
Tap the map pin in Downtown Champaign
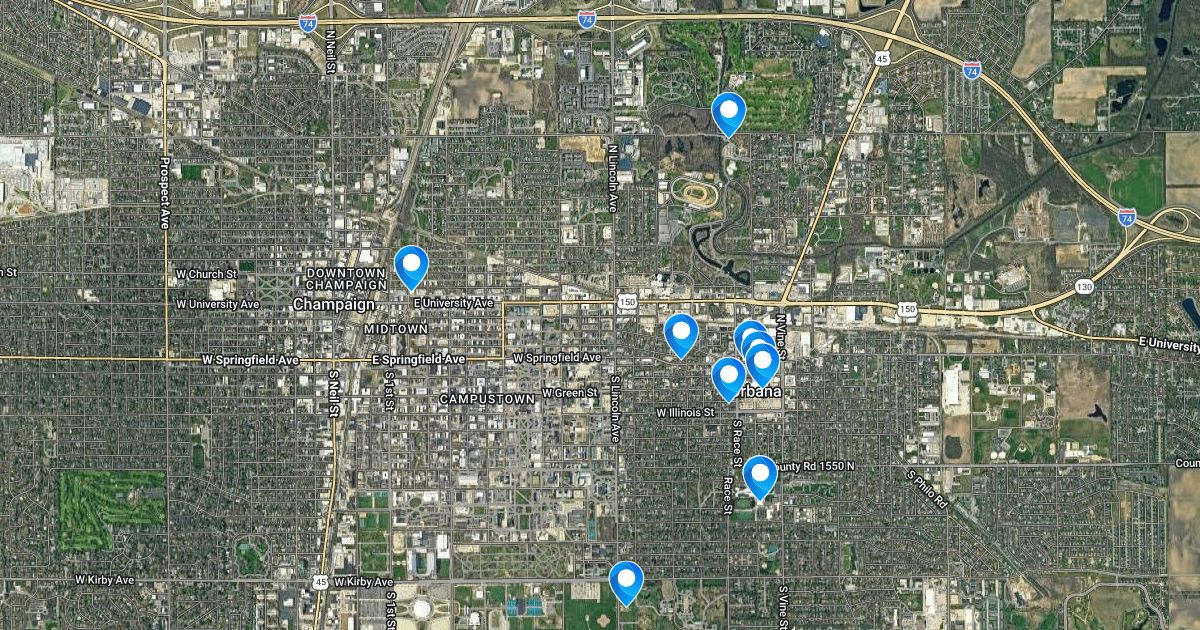point(411,265)
